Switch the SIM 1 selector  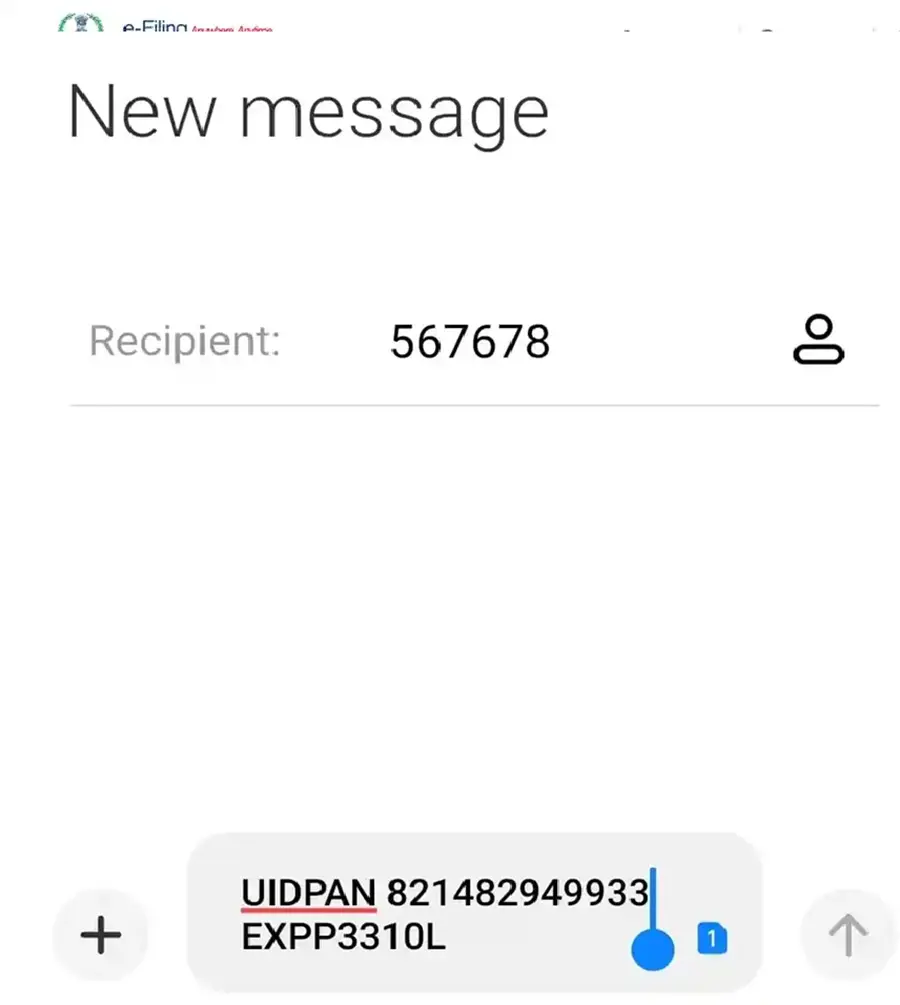712,938
